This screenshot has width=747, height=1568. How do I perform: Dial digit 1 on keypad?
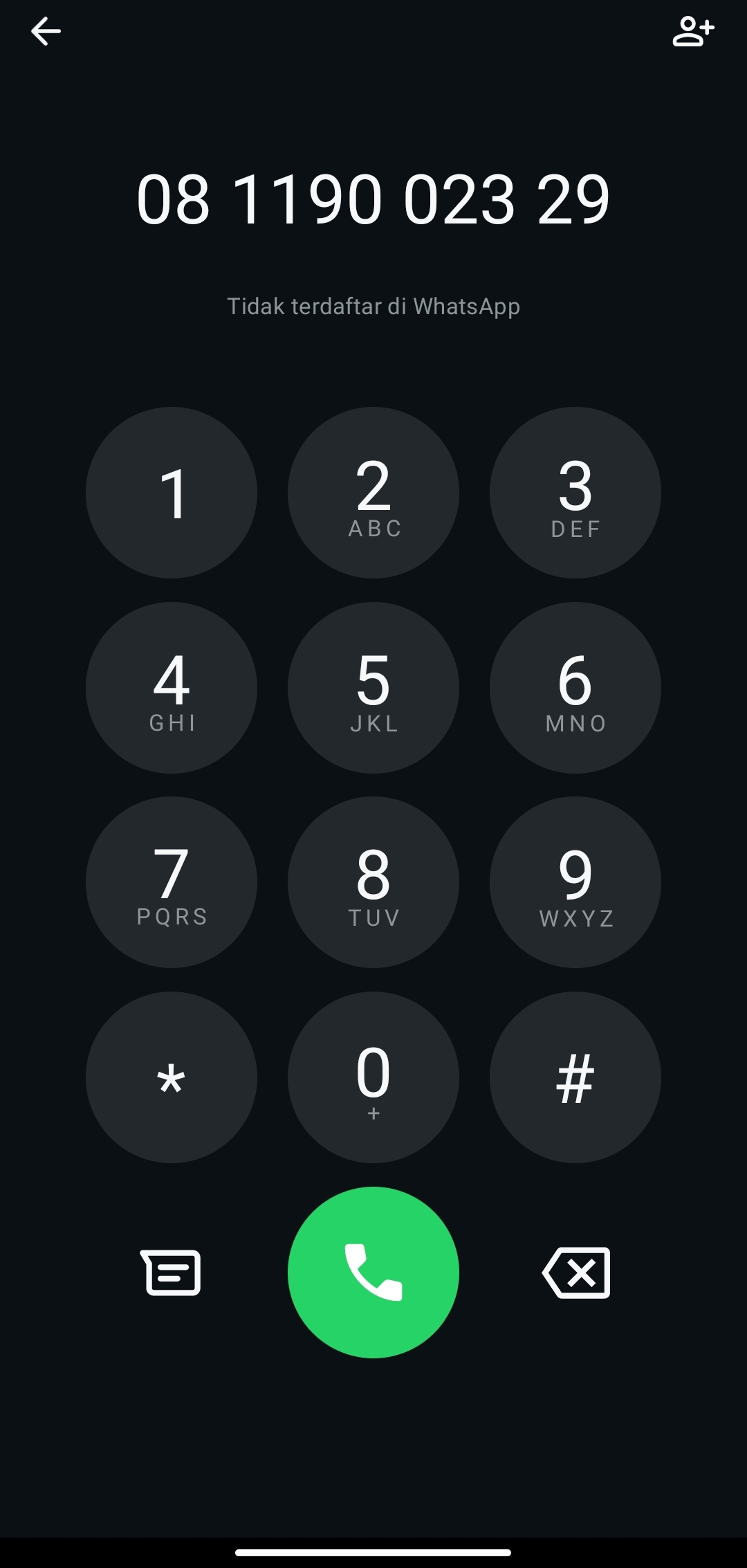coord(172,493)
